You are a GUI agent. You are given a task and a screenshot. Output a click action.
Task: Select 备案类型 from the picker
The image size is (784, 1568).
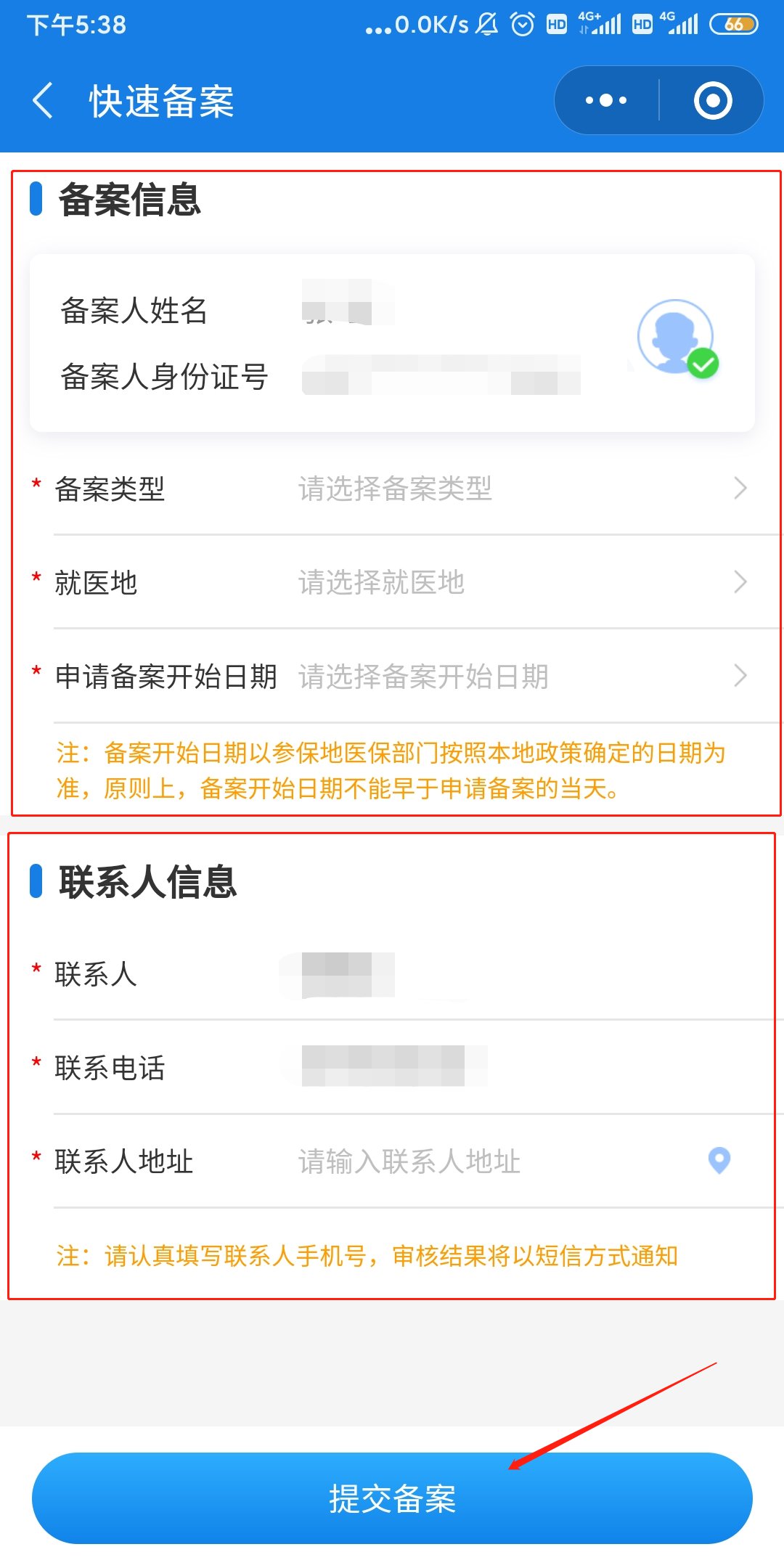[508, 489]
